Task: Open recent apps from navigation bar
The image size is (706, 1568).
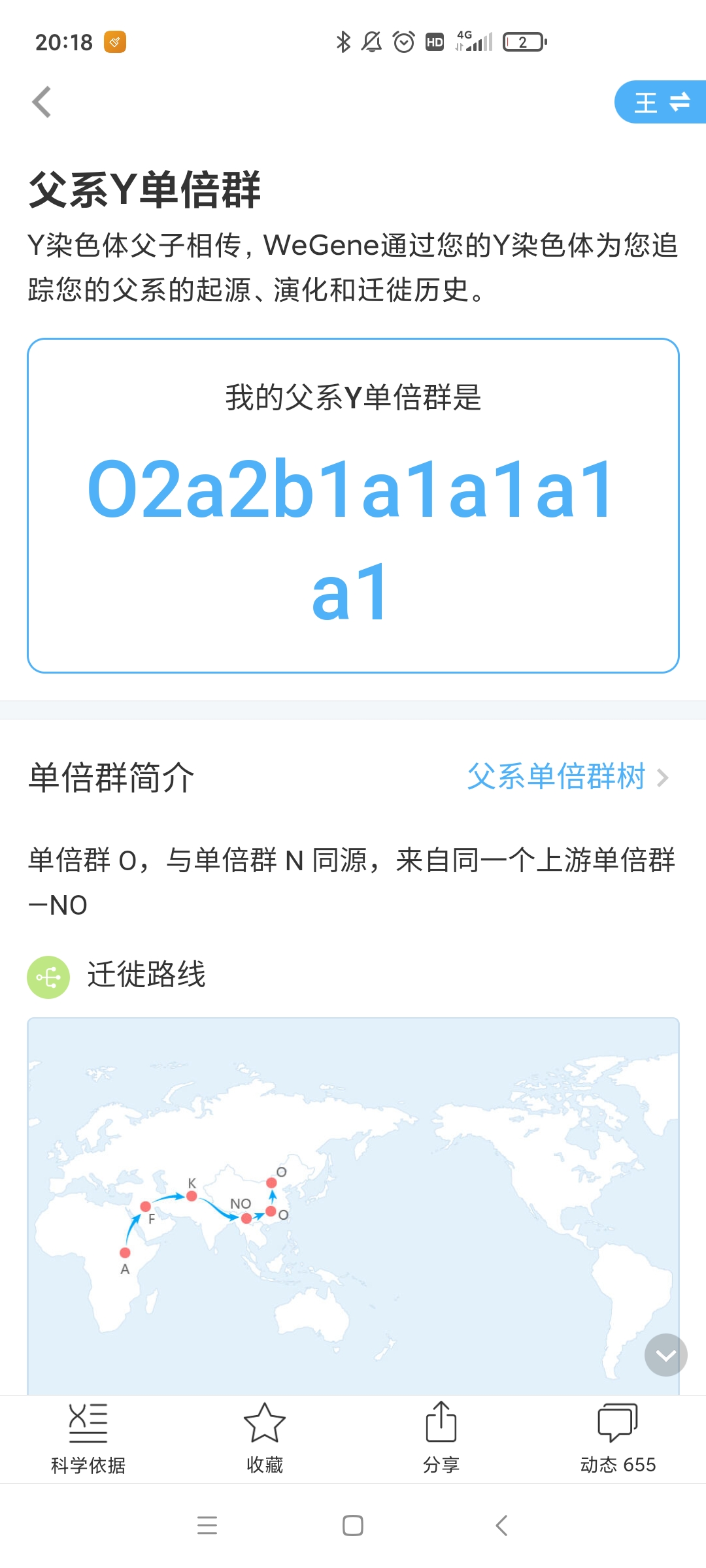Action: pyautogui.click(x=207, y=1526)
